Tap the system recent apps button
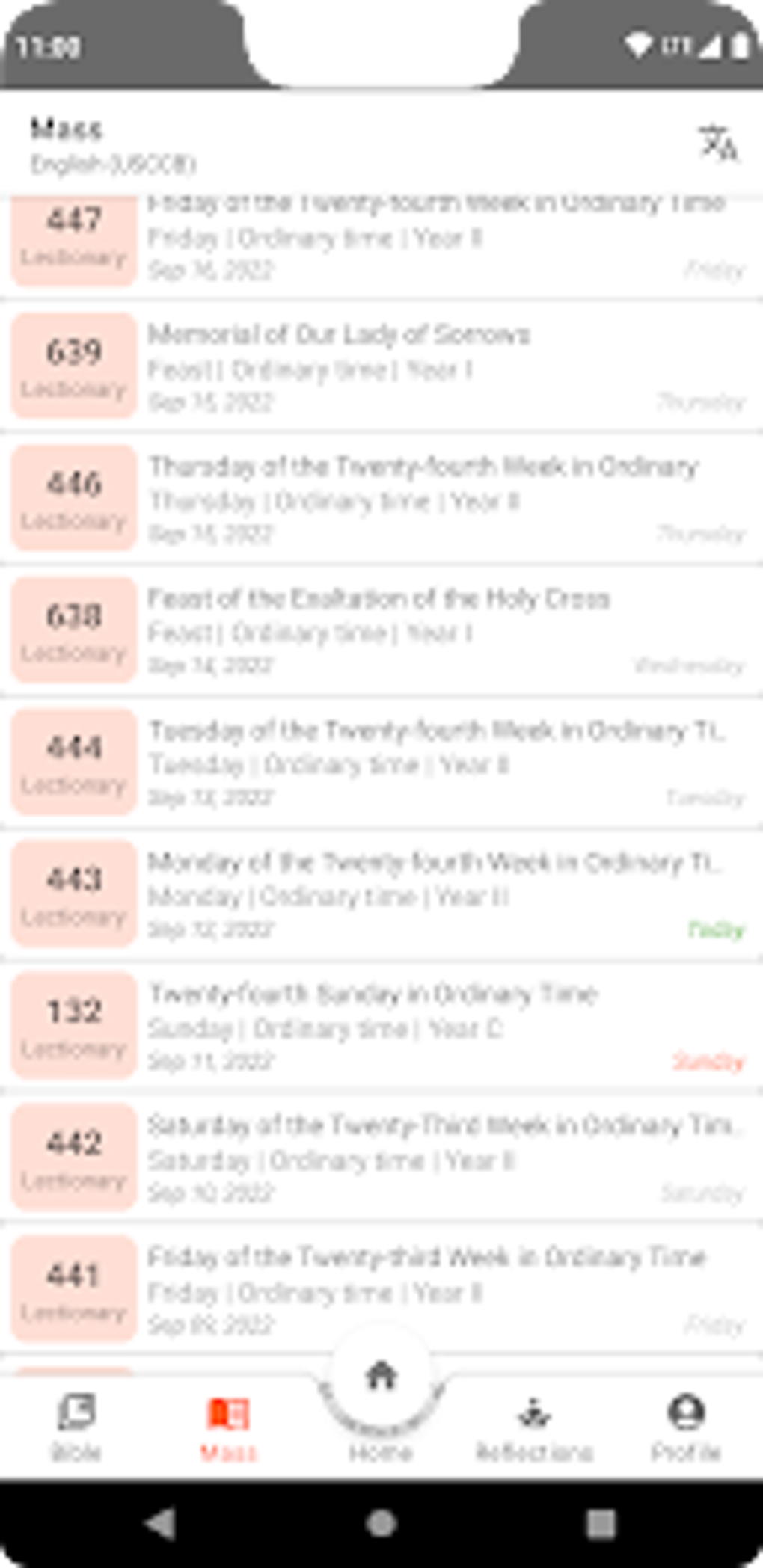The width and height of the screenshot is (763, 1568). point(601,1522)
